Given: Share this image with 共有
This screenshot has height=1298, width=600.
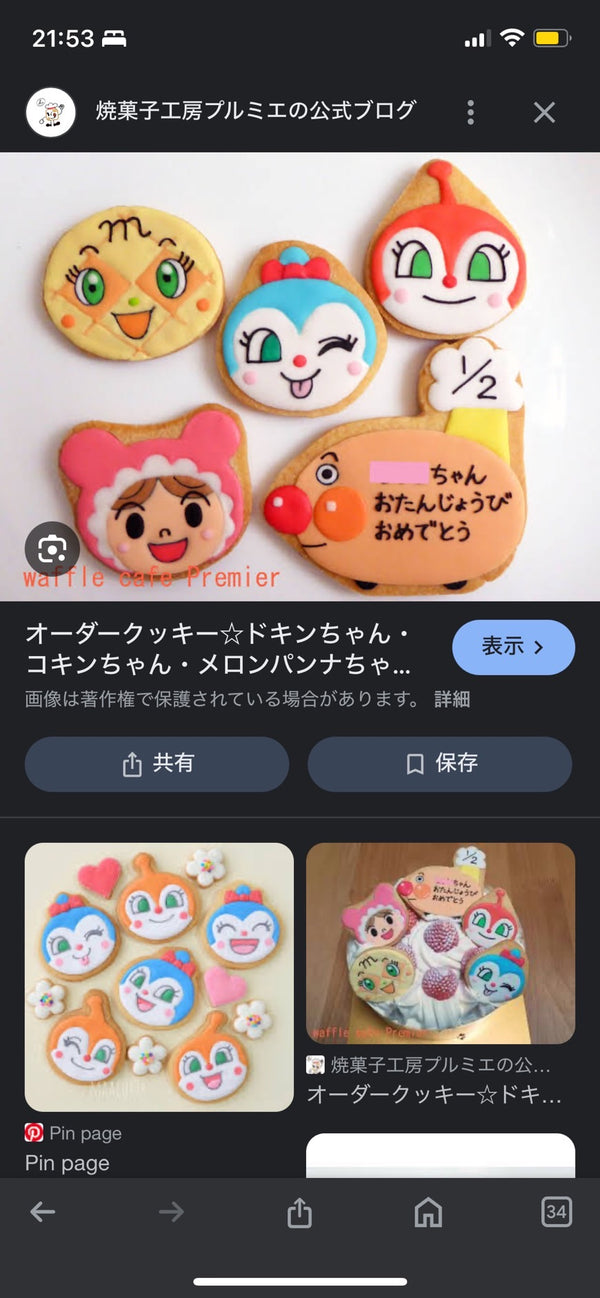Looking at the screenshot, I should coord(157,764).
